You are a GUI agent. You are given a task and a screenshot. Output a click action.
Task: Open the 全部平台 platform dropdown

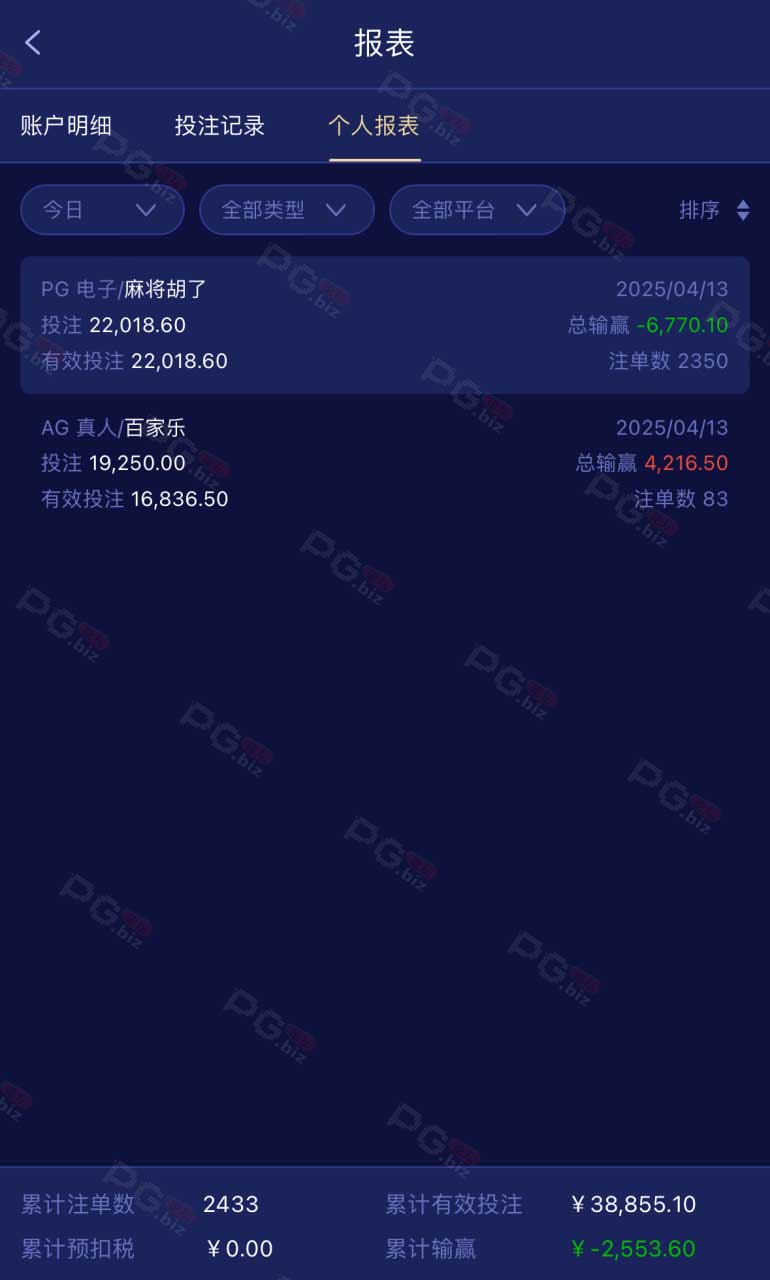[x=477, y=210]
